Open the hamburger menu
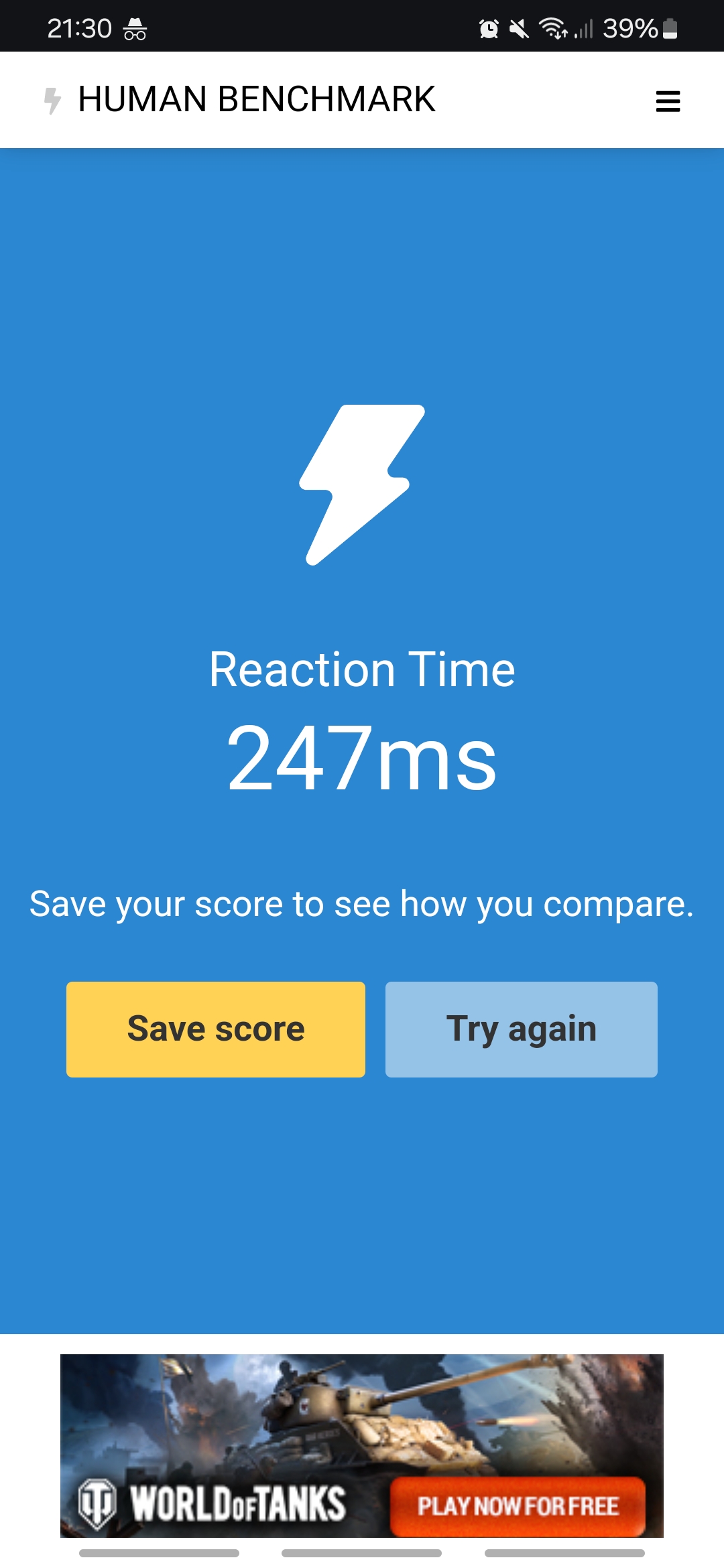Image resolution: width=724 pixels, height=1568 pixels. click(x=668, y=101)
